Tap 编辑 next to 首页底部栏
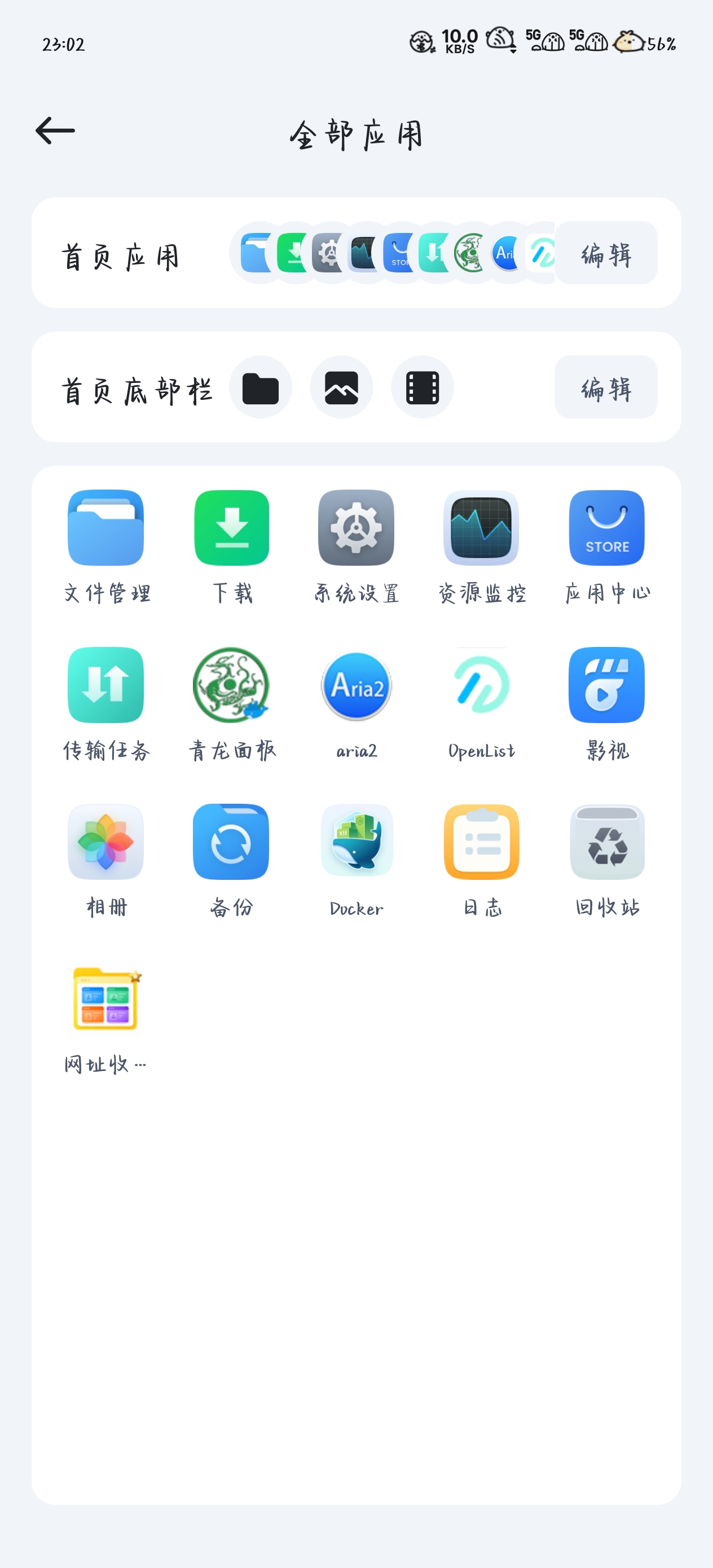 [x=605, y=387]
